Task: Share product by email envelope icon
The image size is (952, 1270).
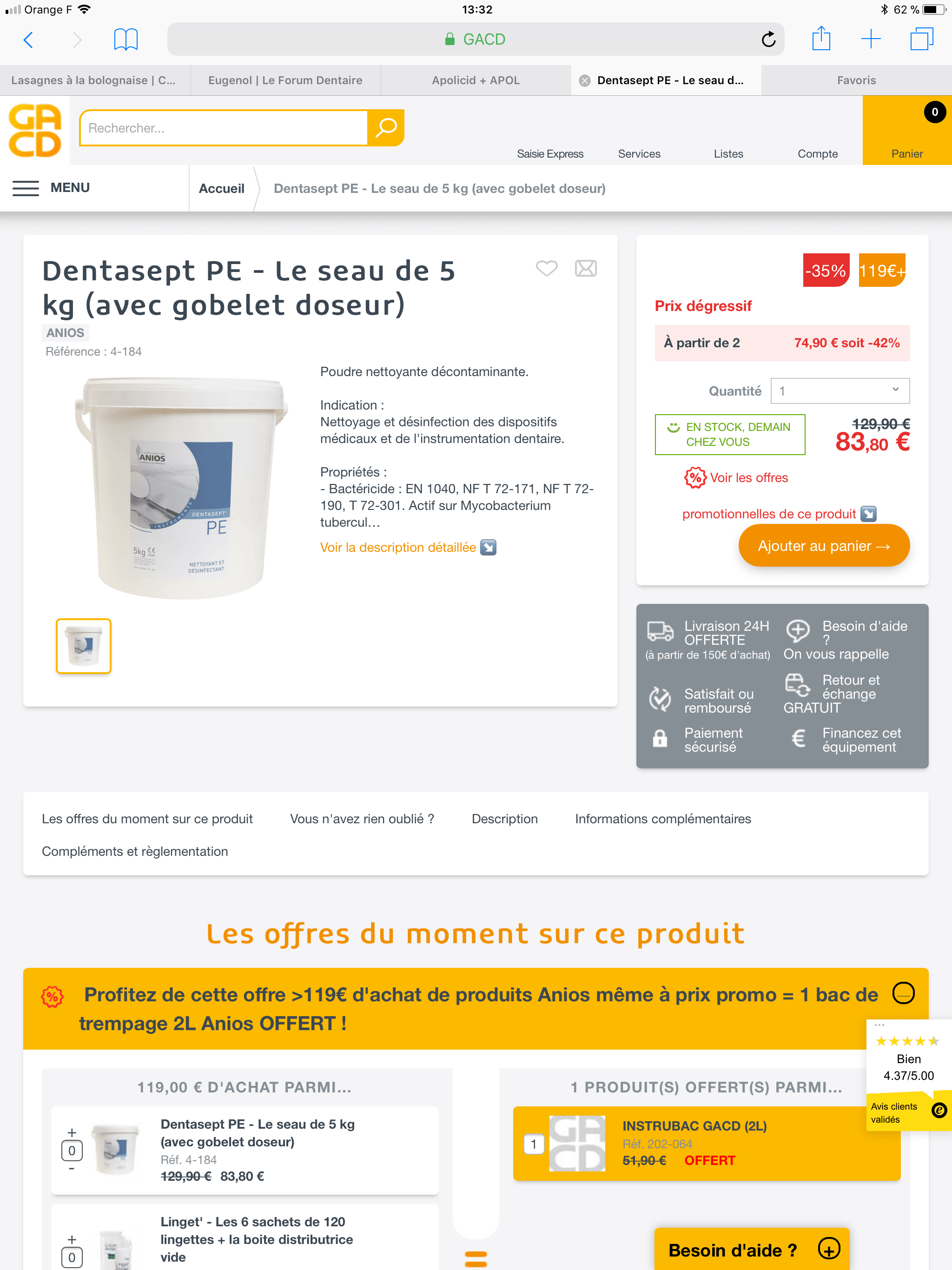Action: point(585,268)
